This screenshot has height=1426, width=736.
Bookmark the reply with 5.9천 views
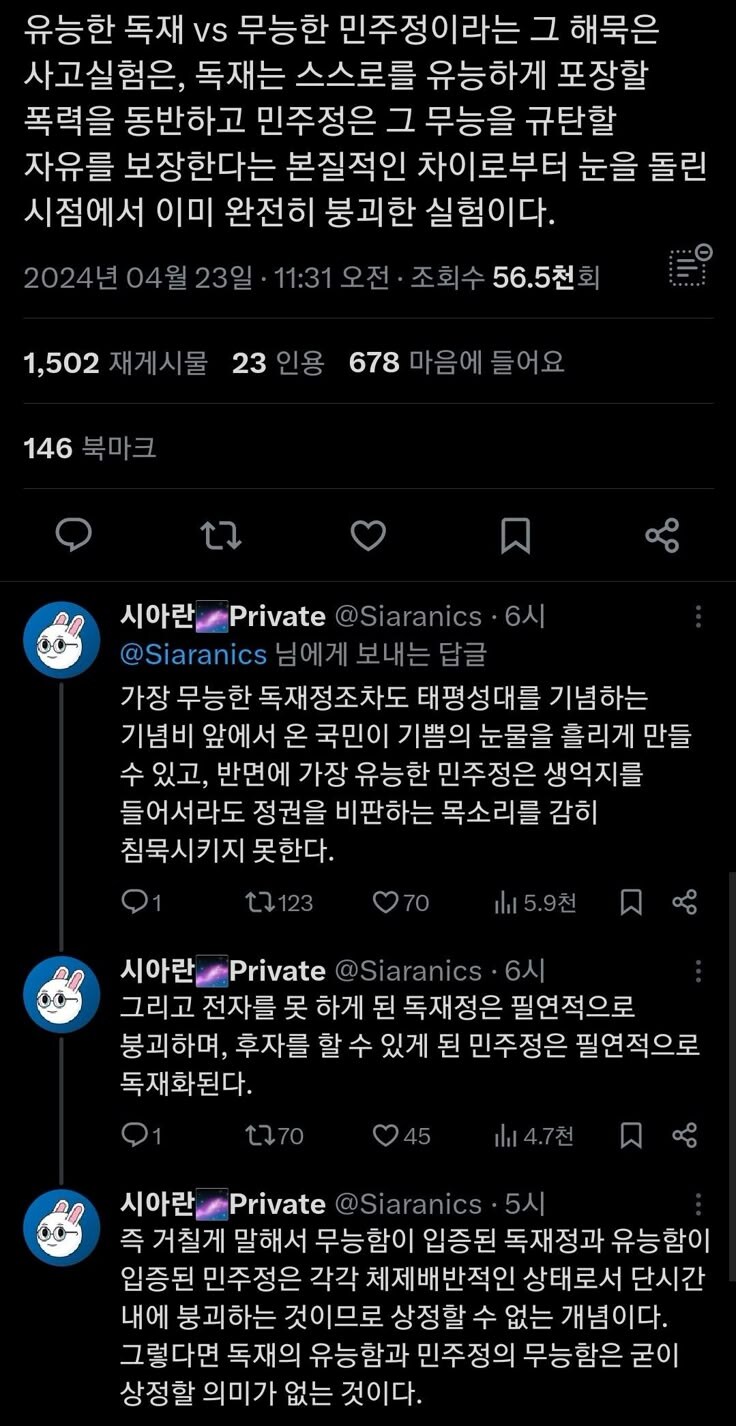click(631, 903)
